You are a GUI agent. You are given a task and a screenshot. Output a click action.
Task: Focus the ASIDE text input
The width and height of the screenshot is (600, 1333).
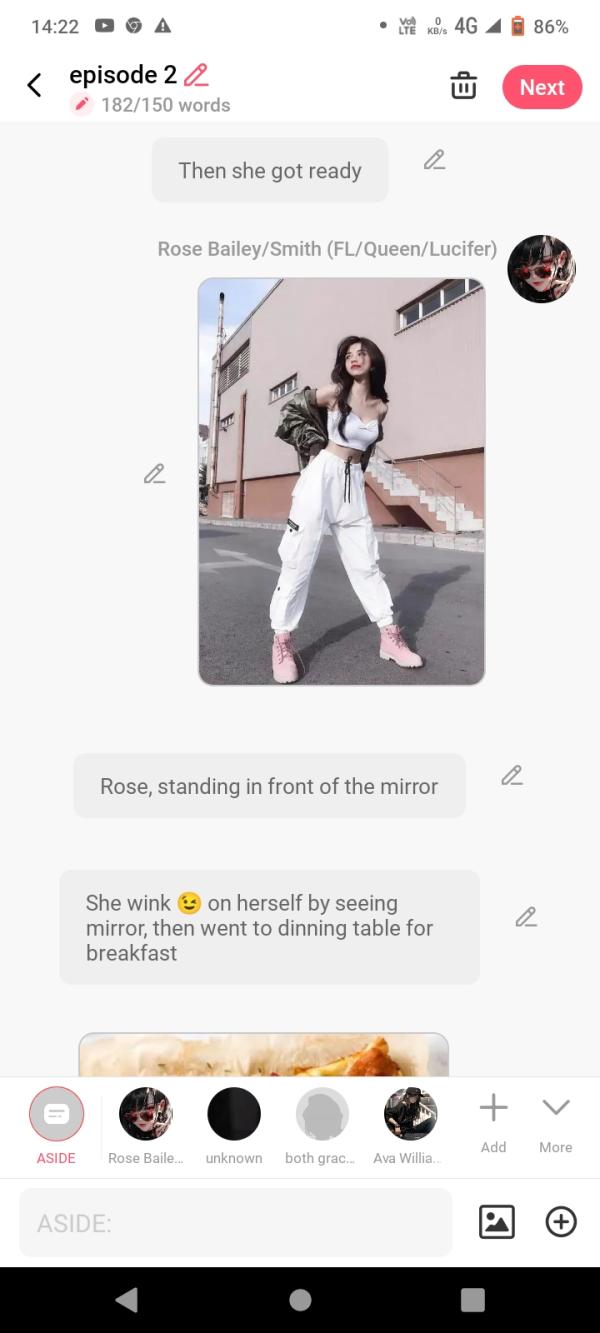tap(235, 1222)
